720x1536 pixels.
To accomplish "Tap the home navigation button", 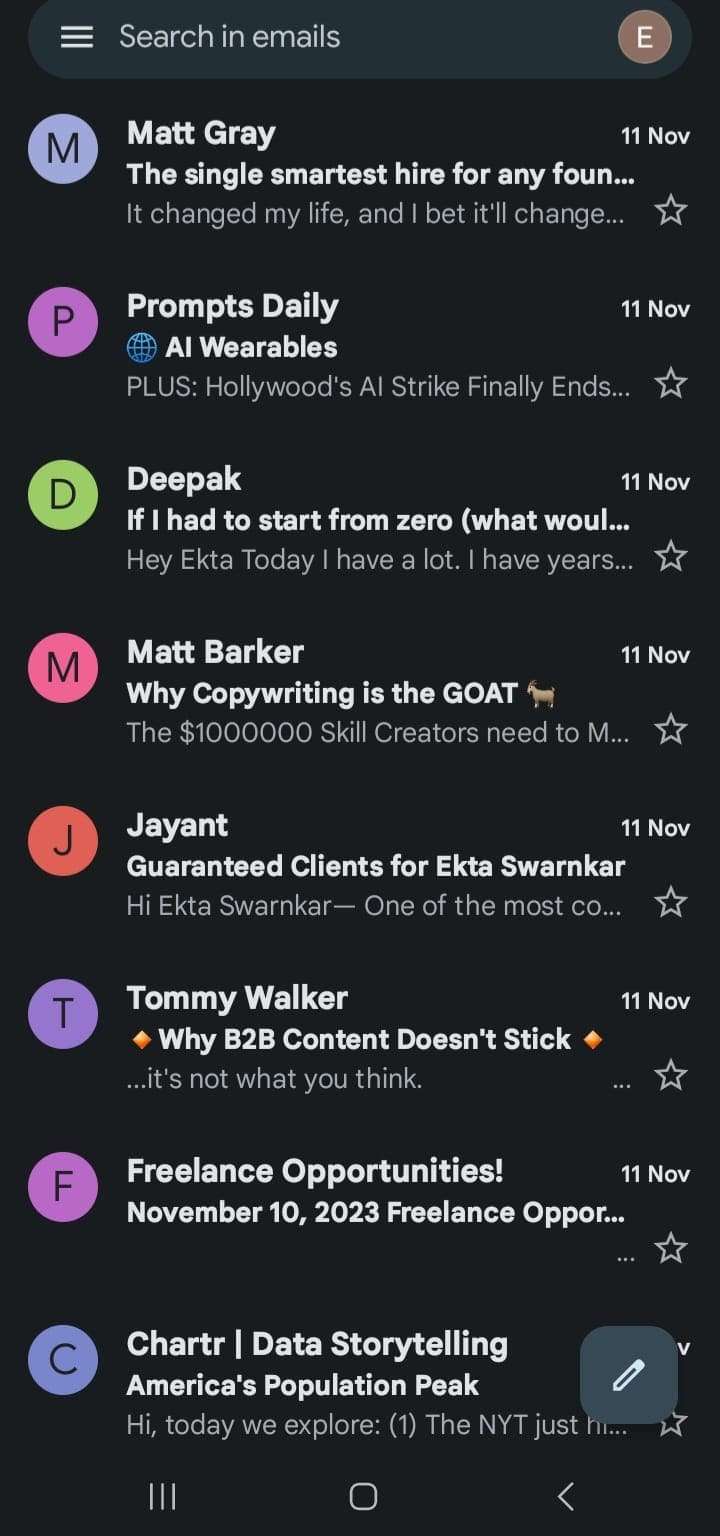I will [362, 1495].
